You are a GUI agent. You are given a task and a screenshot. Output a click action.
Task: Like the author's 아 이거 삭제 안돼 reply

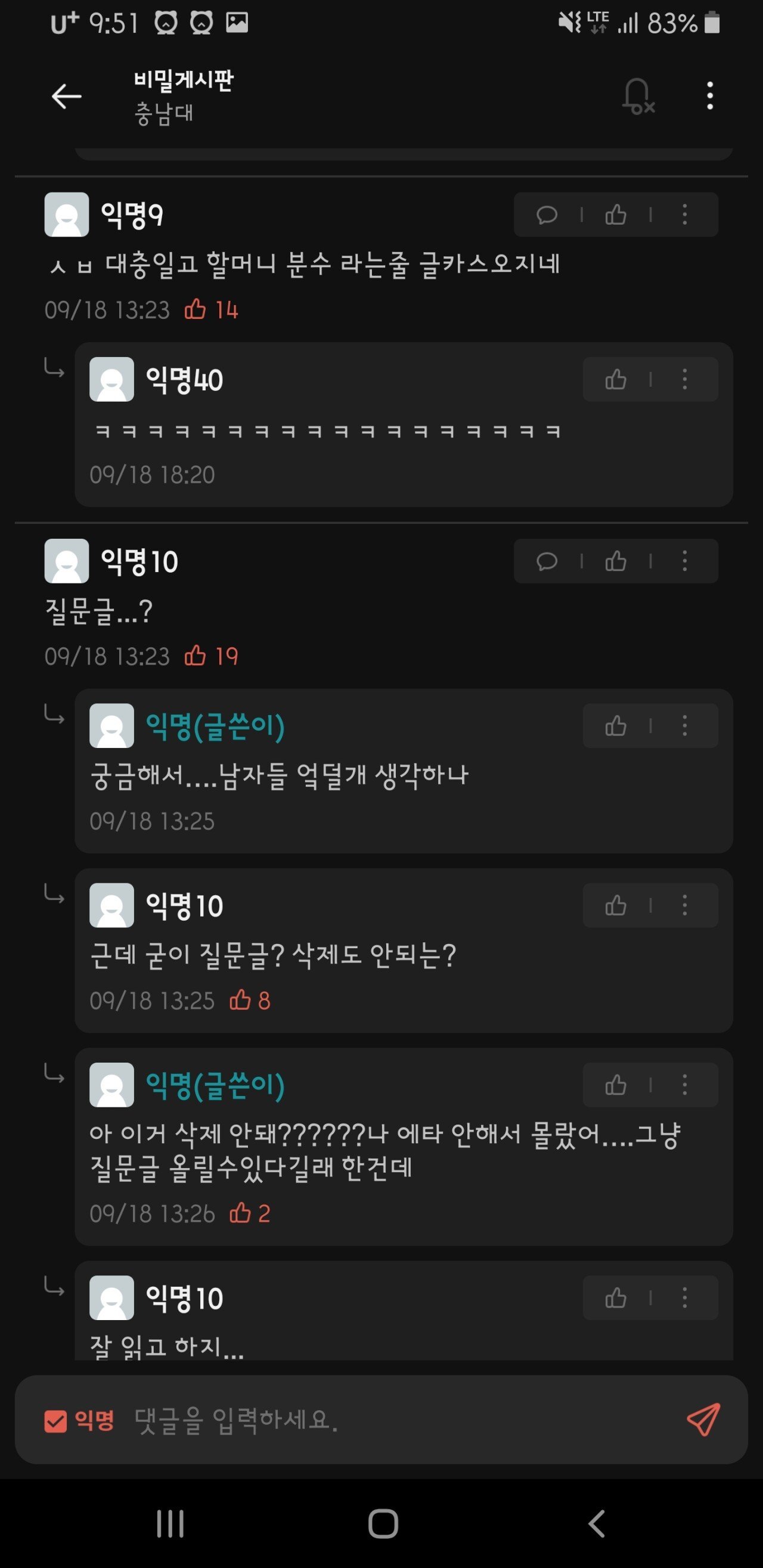616,1085
